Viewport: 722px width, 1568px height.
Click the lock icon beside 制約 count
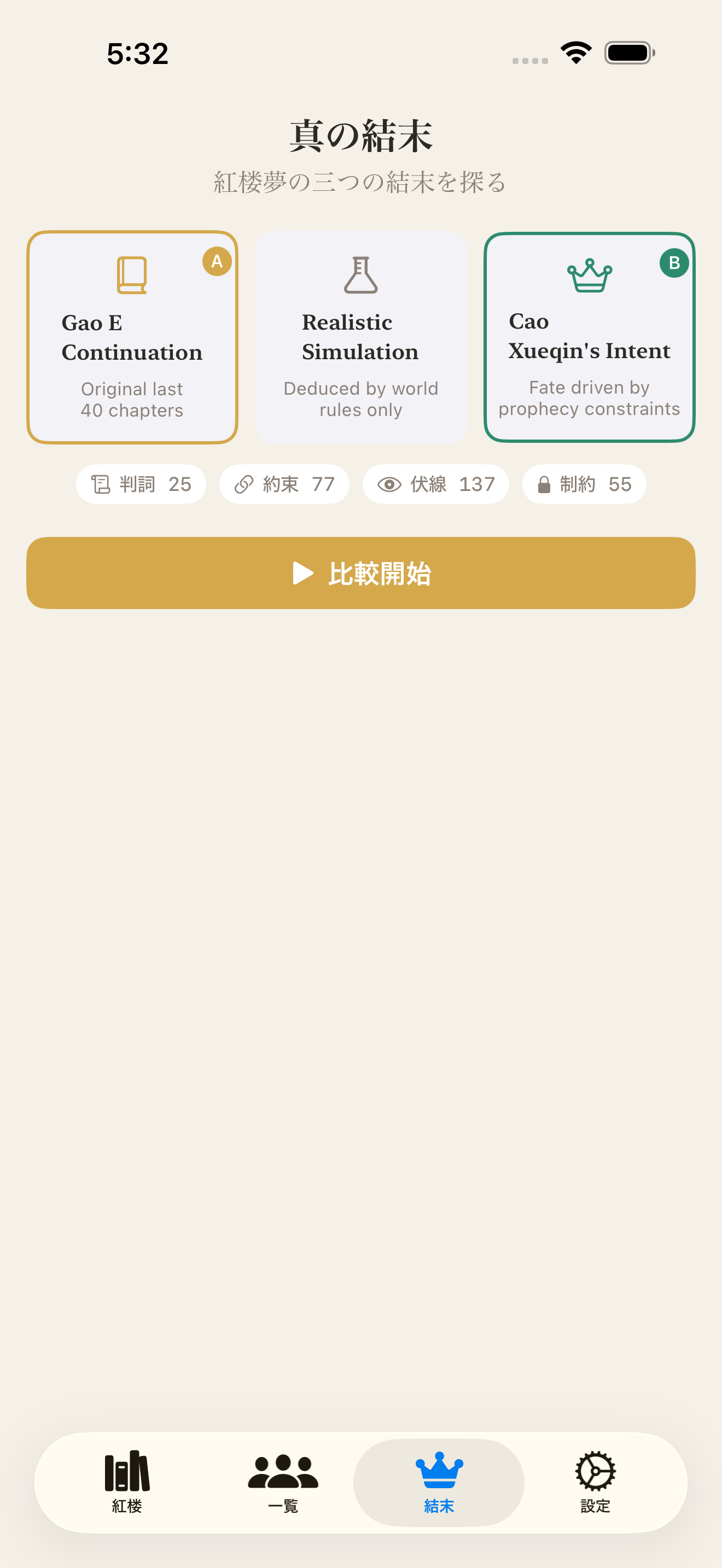point(545,484)
